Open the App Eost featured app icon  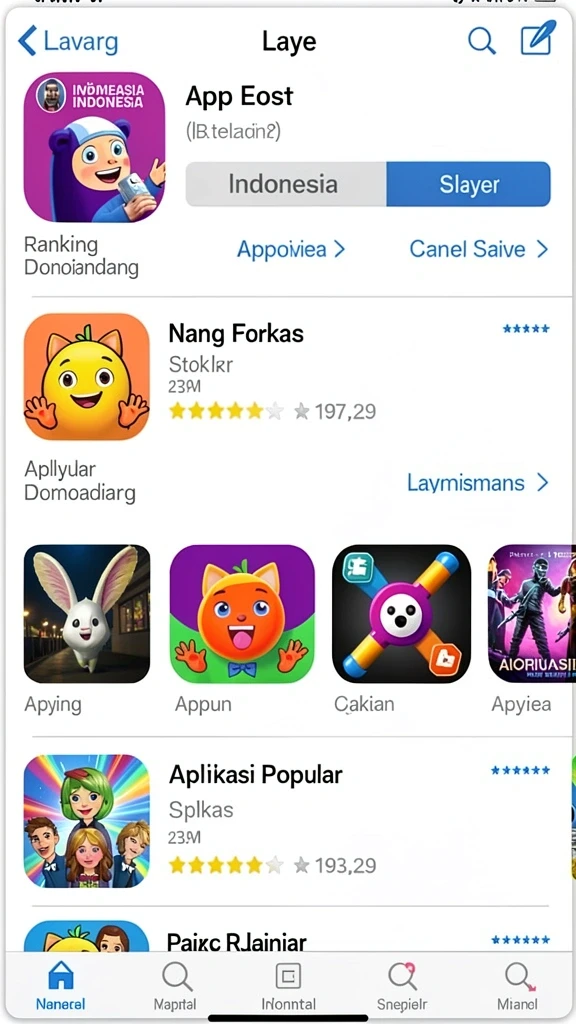click(x=94, y=148)
